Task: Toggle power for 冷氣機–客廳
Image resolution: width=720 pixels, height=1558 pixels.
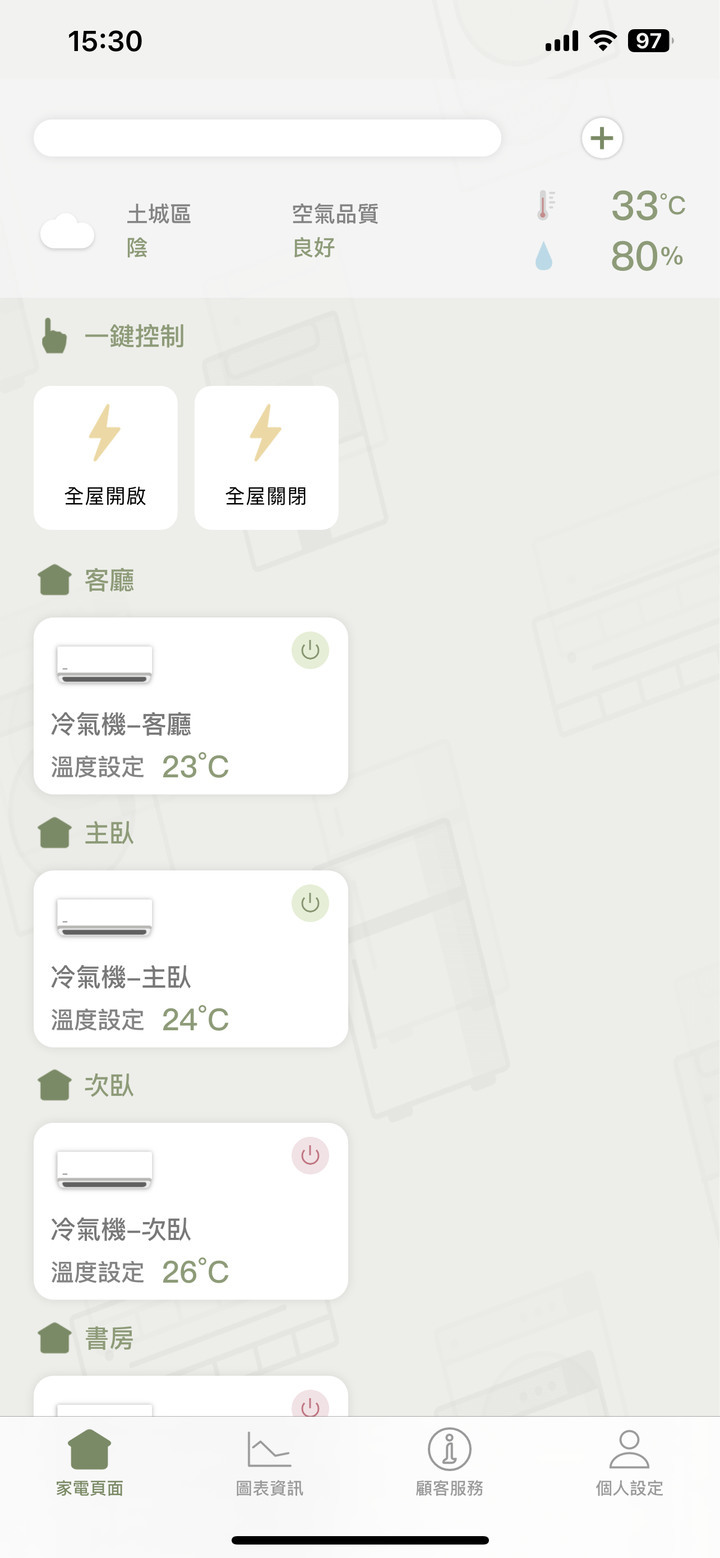Action: pyautogui.click(x=310, y=650)
